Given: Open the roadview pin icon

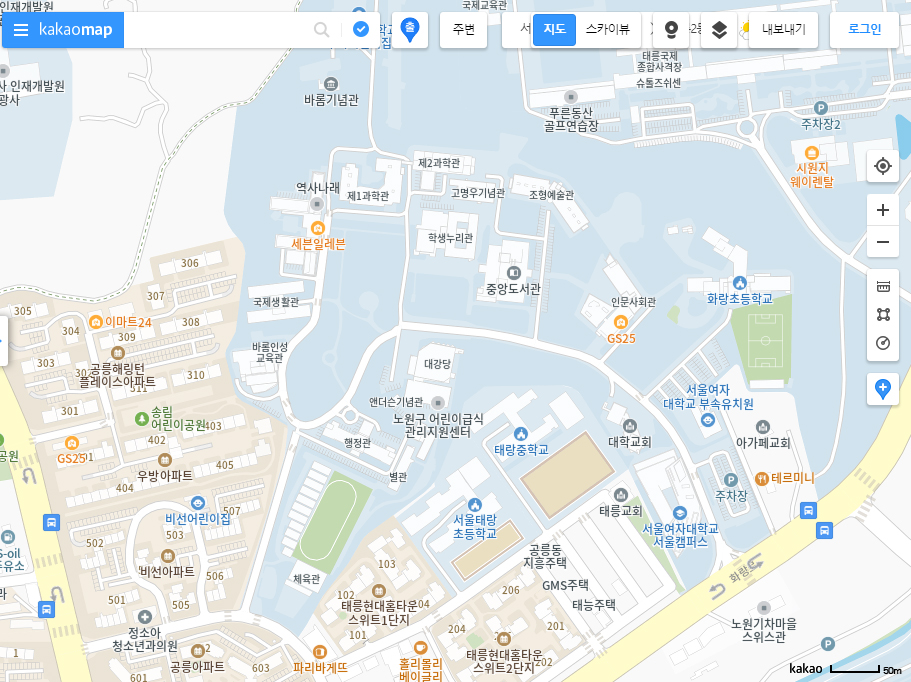Looking at the screenshot, I should coord(671,30).
